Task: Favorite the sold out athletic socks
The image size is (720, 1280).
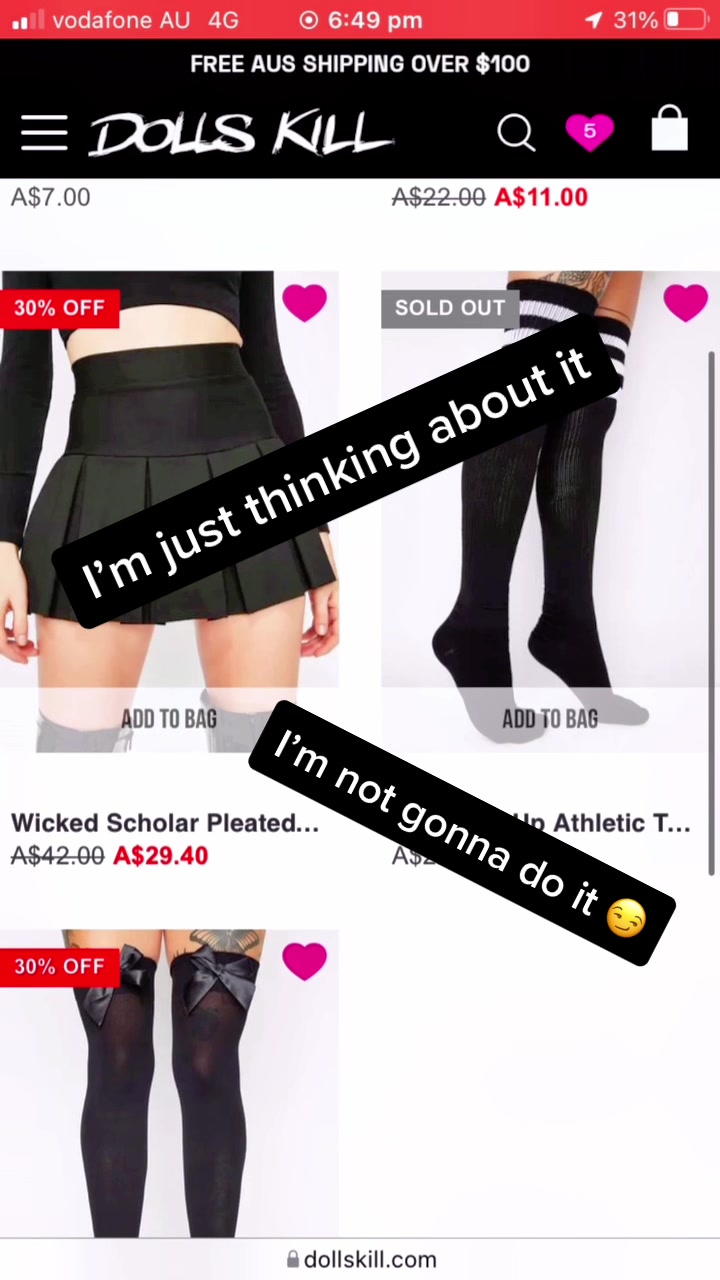Action: [685, 302]
